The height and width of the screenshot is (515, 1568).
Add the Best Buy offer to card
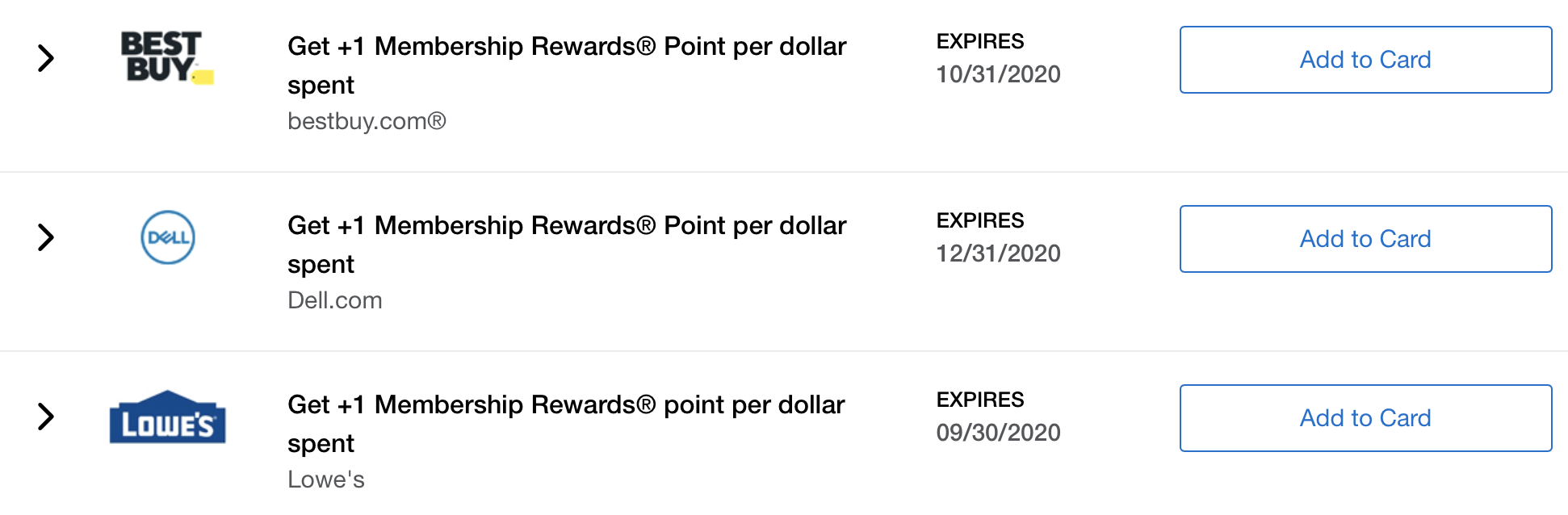[1365, 60]
